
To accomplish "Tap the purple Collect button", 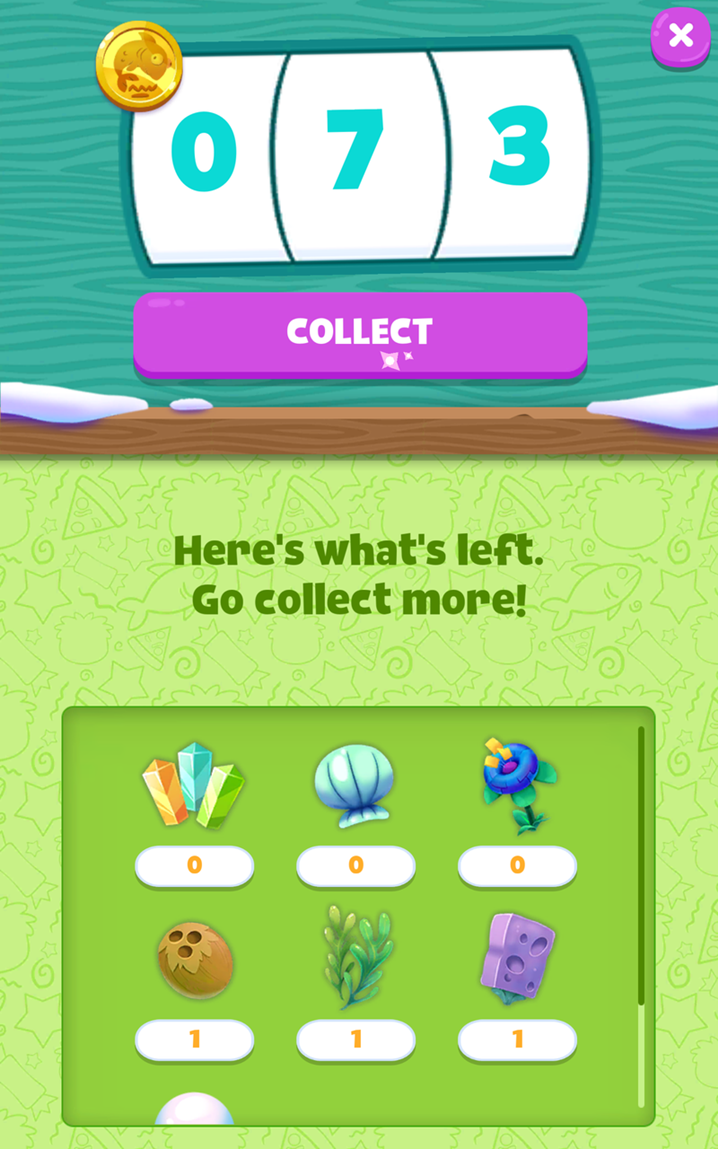I will coord(360,334).
